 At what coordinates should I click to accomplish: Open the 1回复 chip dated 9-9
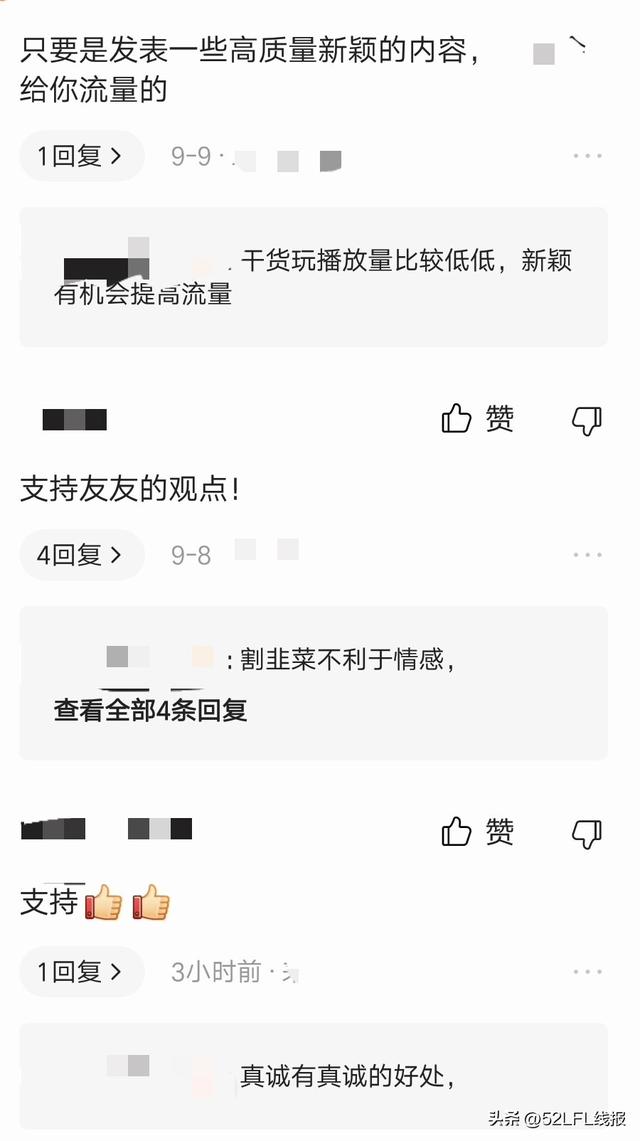point(81,156)
